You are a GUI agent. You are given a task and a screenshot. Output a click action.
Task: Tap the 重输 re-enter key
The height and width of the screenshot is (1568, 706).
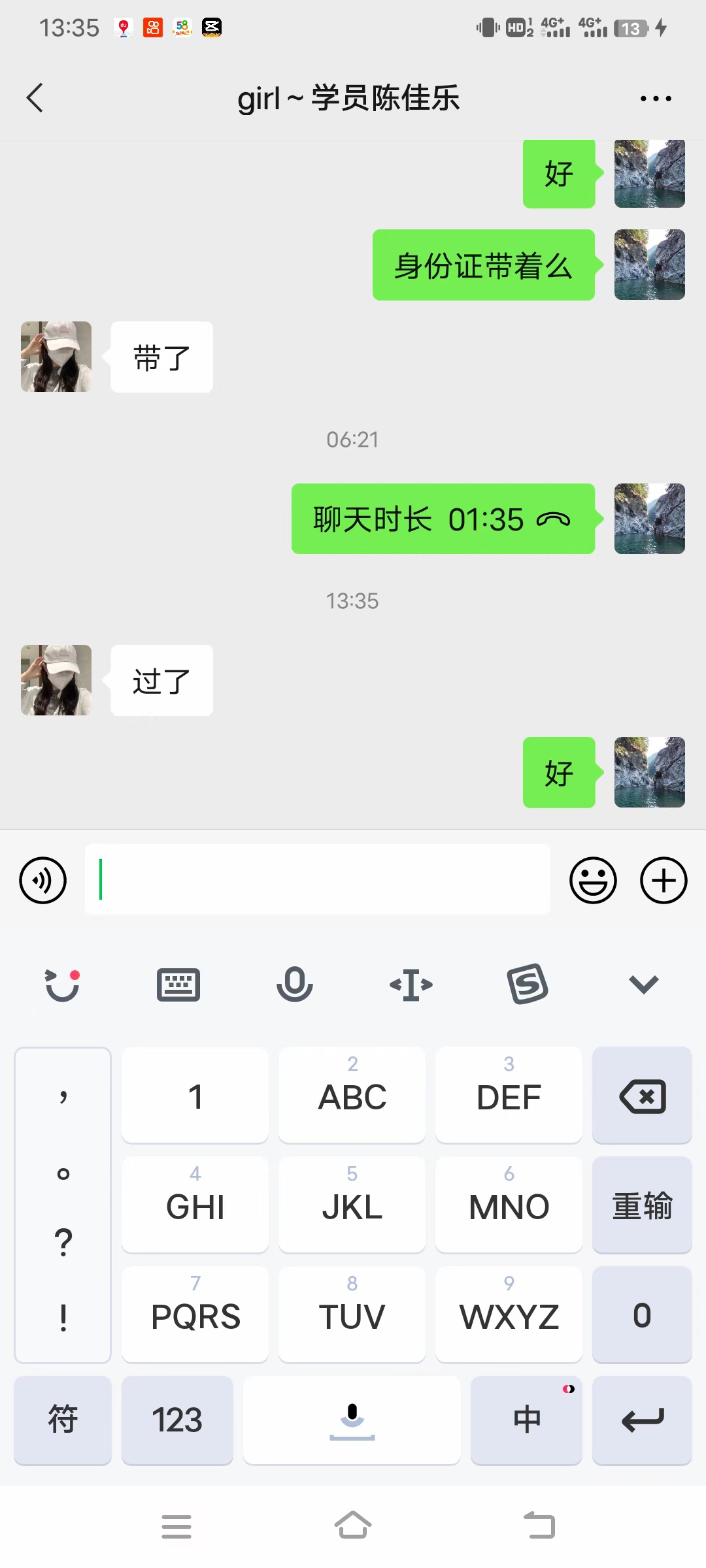click(642, 1205)
